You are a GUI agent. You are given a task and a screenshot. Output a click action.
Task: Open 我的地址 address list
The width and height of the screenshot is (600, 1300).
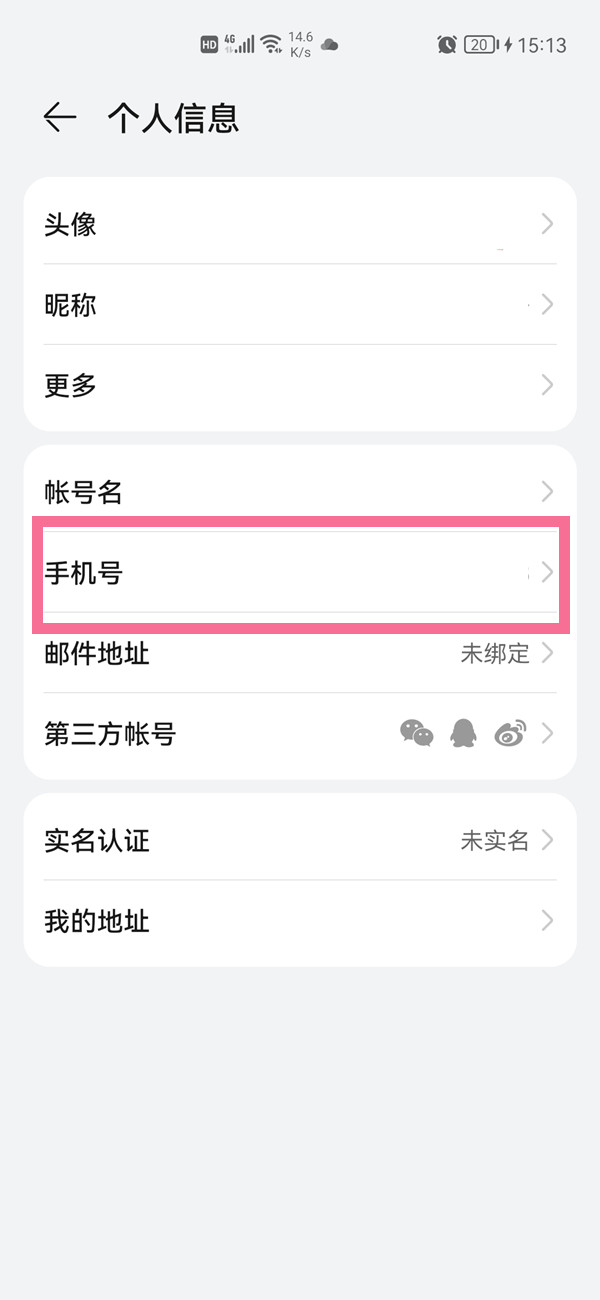(x=300, y=921)
